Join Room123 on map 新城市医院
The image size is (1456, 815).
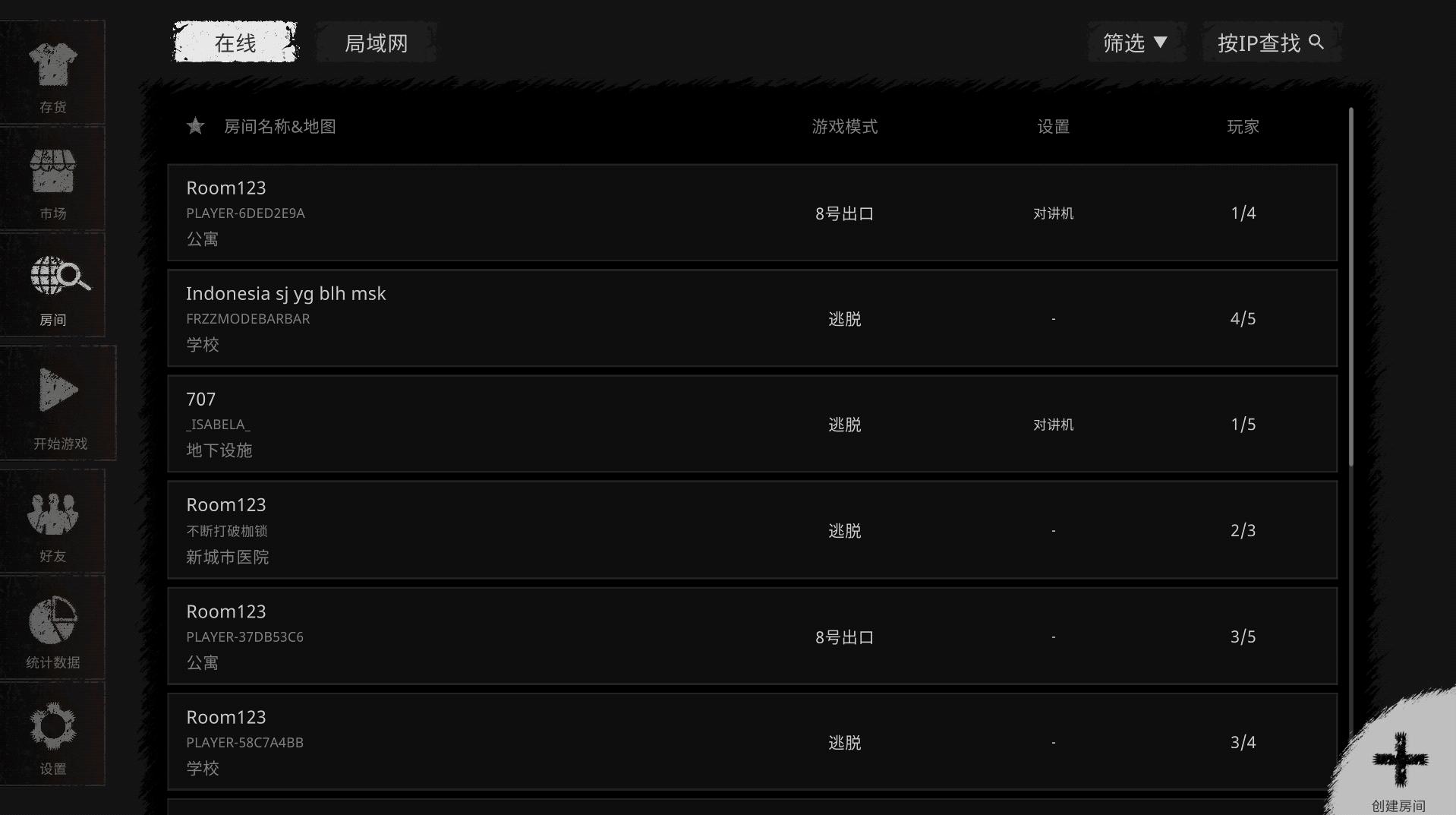click(x=752, y=530)
